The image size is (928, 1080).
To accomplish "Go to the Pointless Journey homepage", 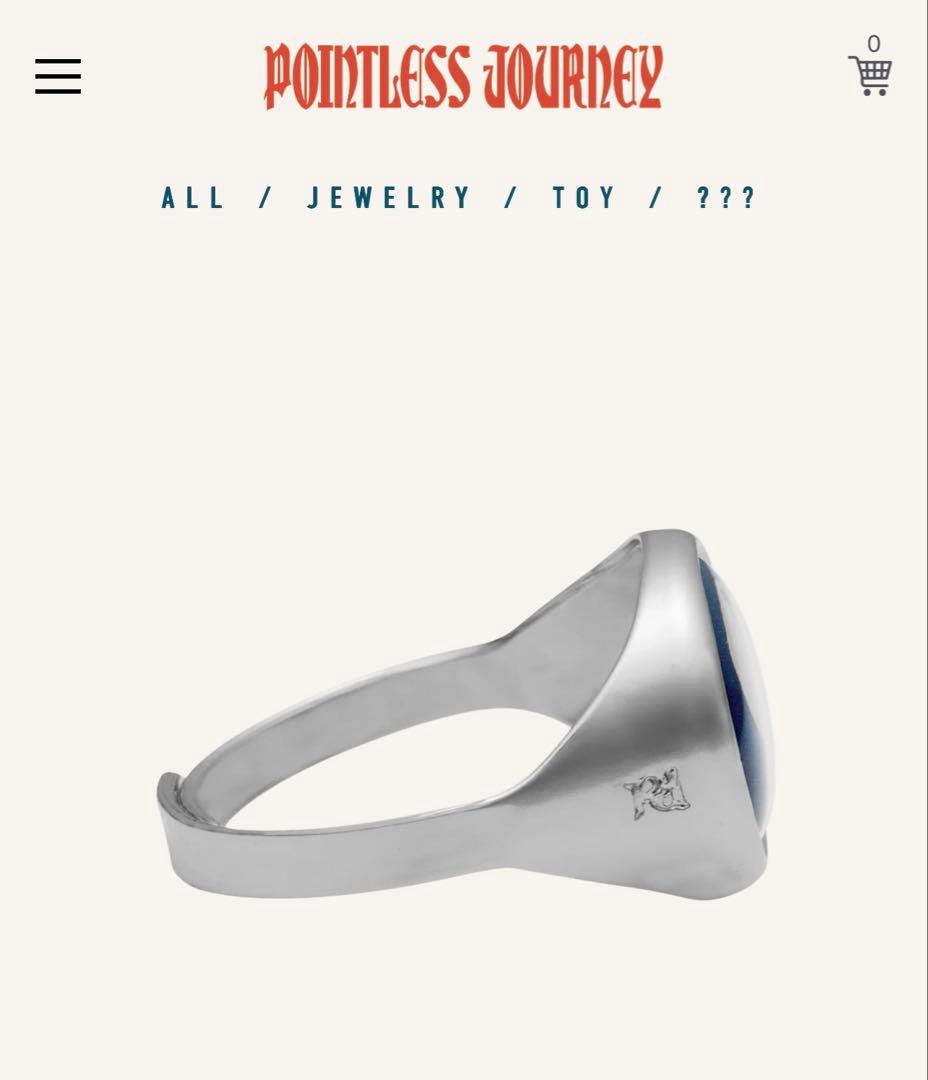I will 463,76.
